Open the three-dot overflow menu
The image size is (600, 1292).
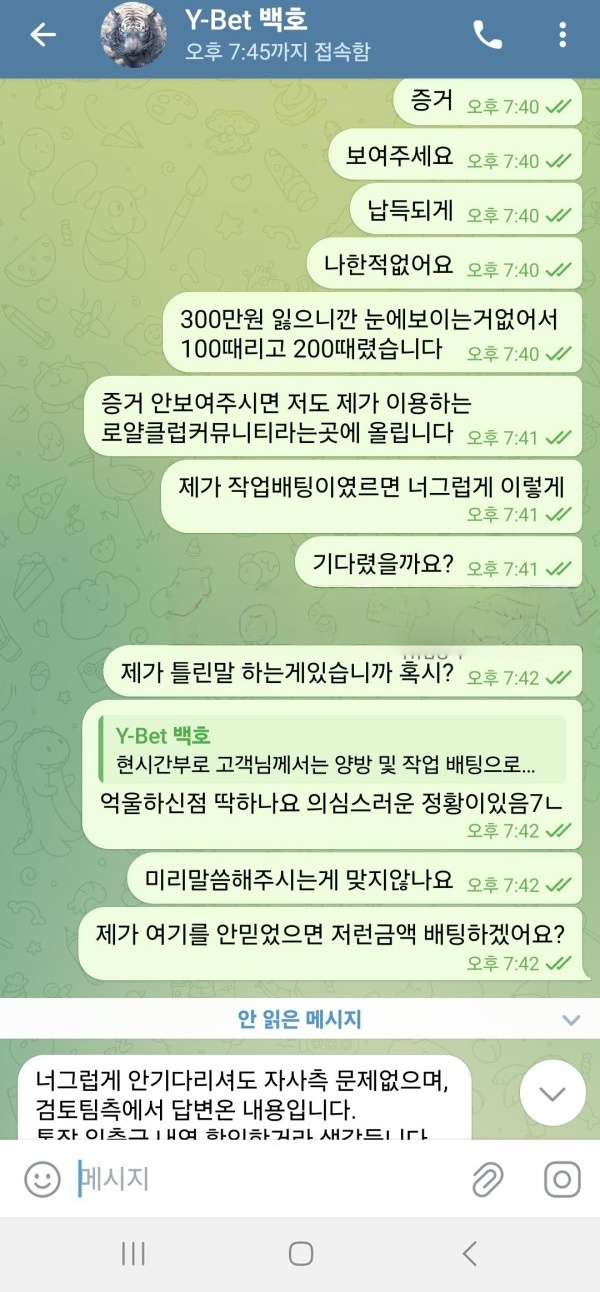pyautogui.click(x=563, y=36)
